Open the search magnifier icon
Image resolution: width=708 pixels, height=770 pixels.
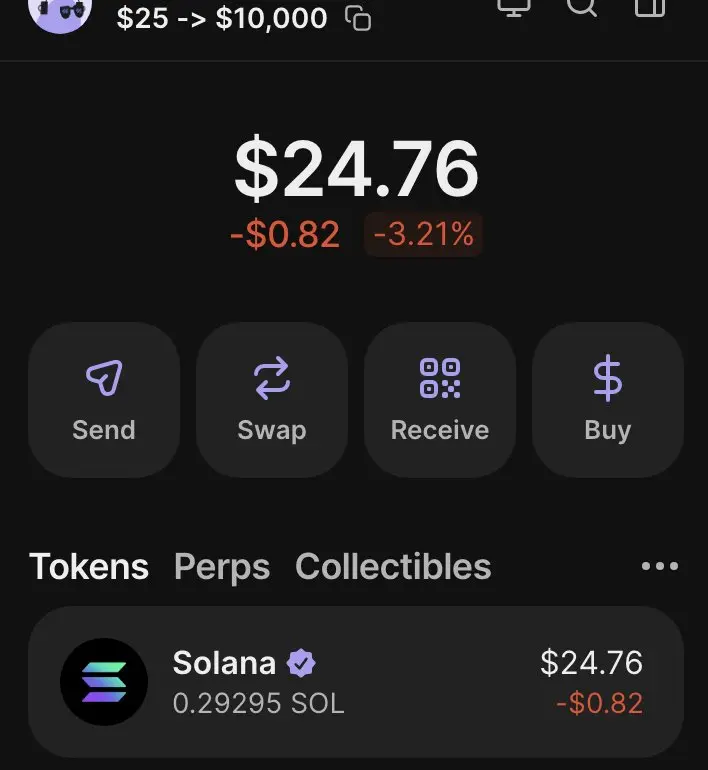click(581, 8)
